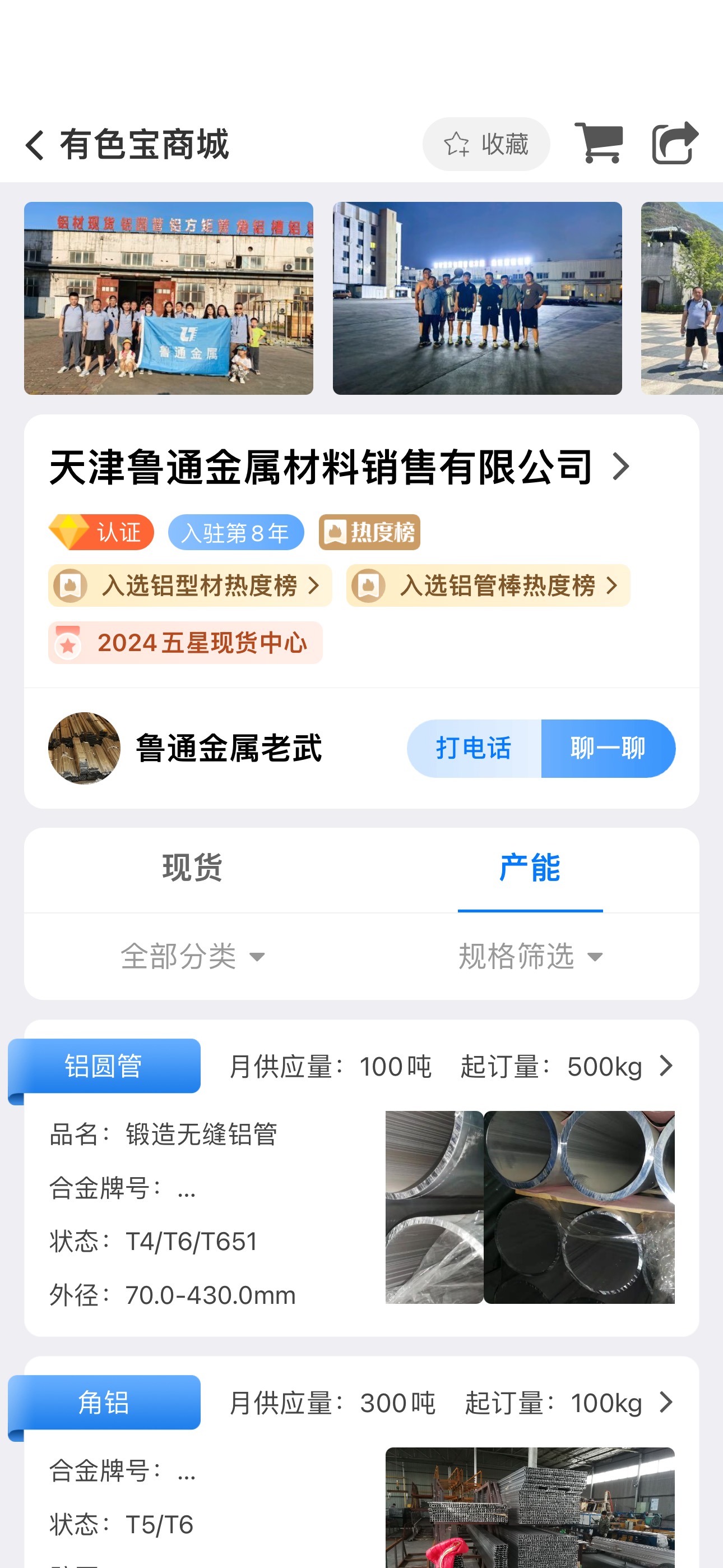Open 入选铝管棒热度榜
Image resolution: width=723 pixels, height=1568 pixels.
[488, 585]
